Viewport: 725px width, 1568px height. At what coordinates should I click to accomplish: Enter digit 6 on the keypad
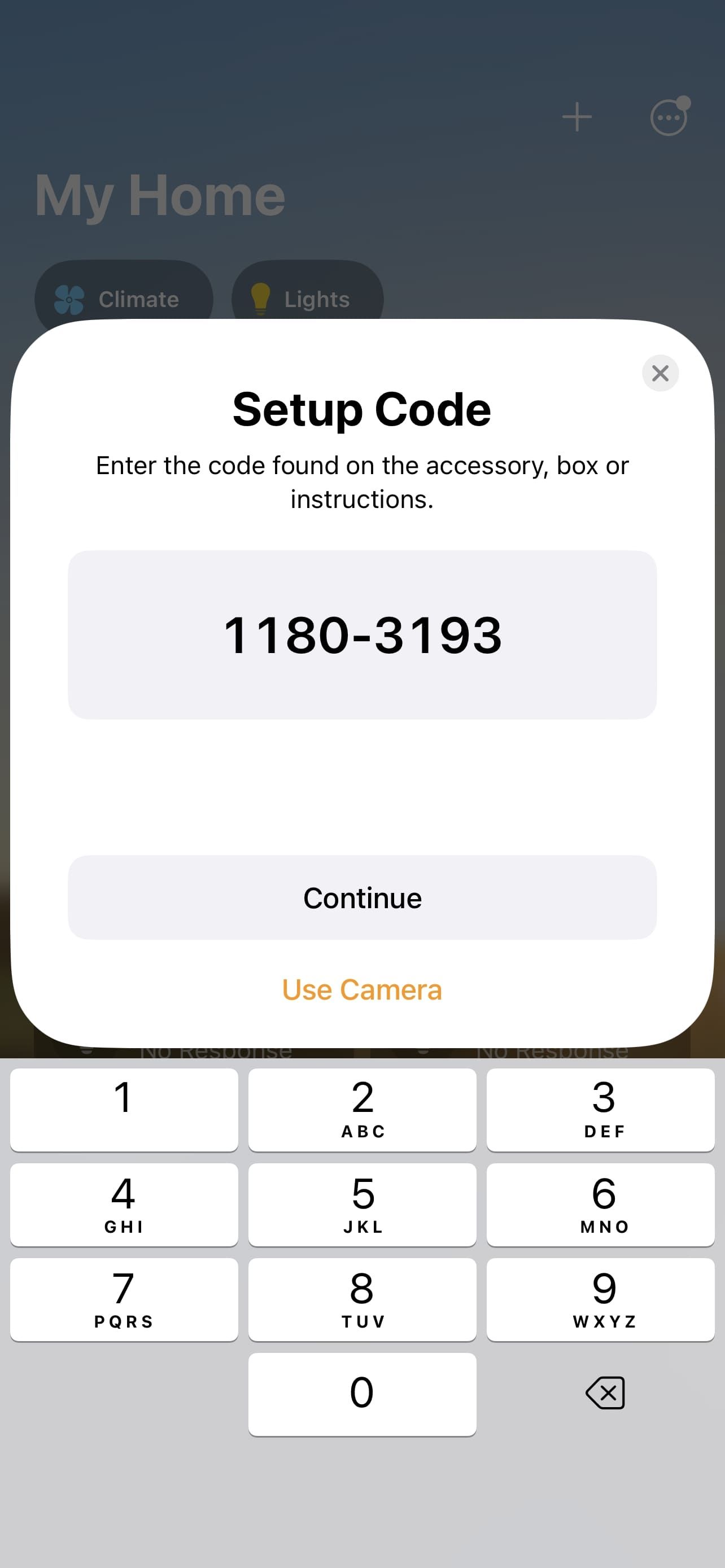click(x=601, y=1205)
